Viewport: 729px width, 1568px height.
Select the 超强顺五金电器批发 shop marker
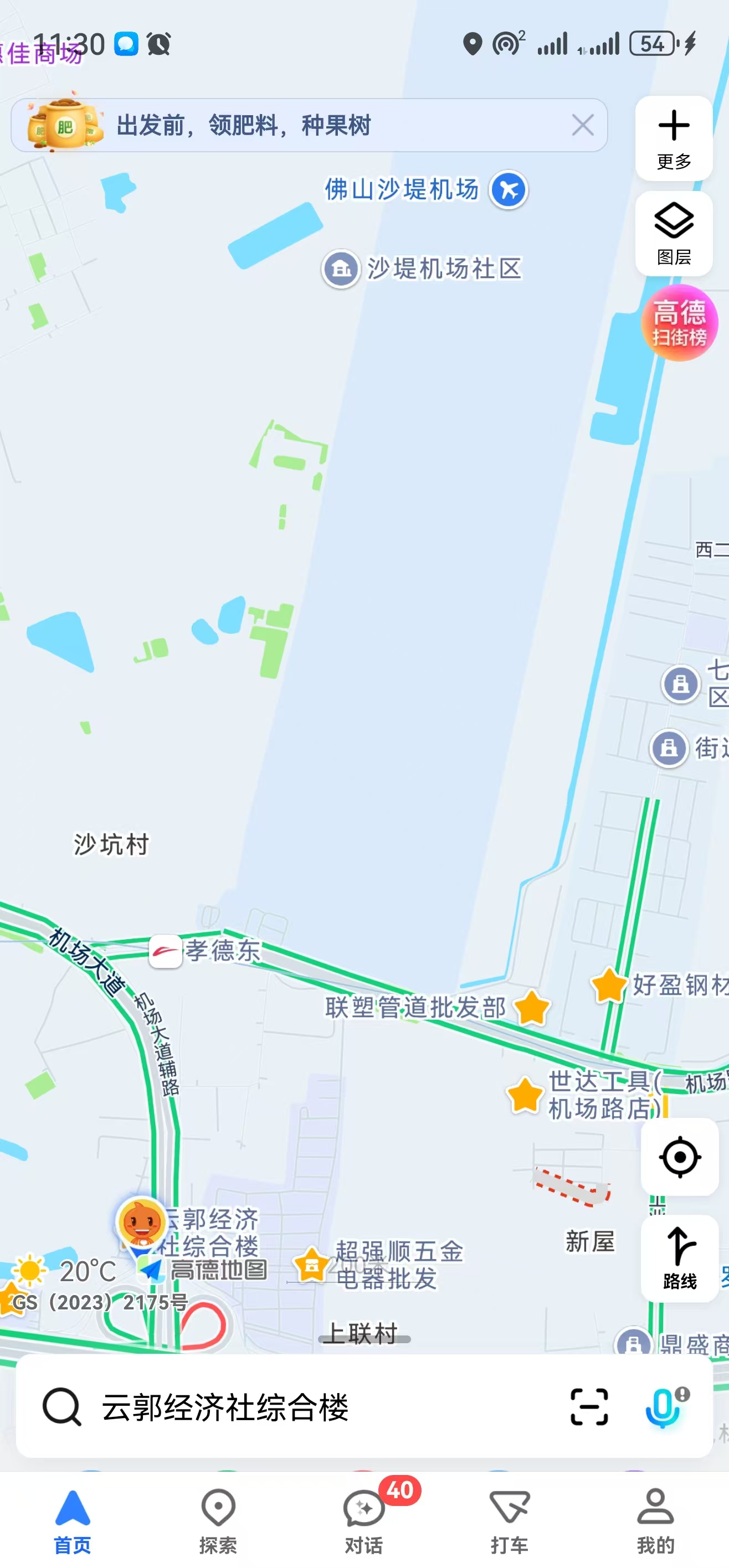coord(312,1263)
